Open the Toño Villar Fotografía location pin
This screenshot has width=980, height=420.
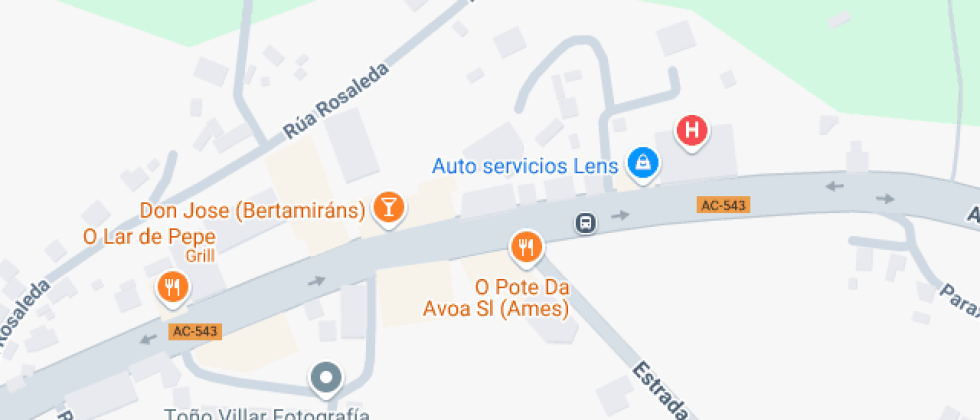point(326,379)
